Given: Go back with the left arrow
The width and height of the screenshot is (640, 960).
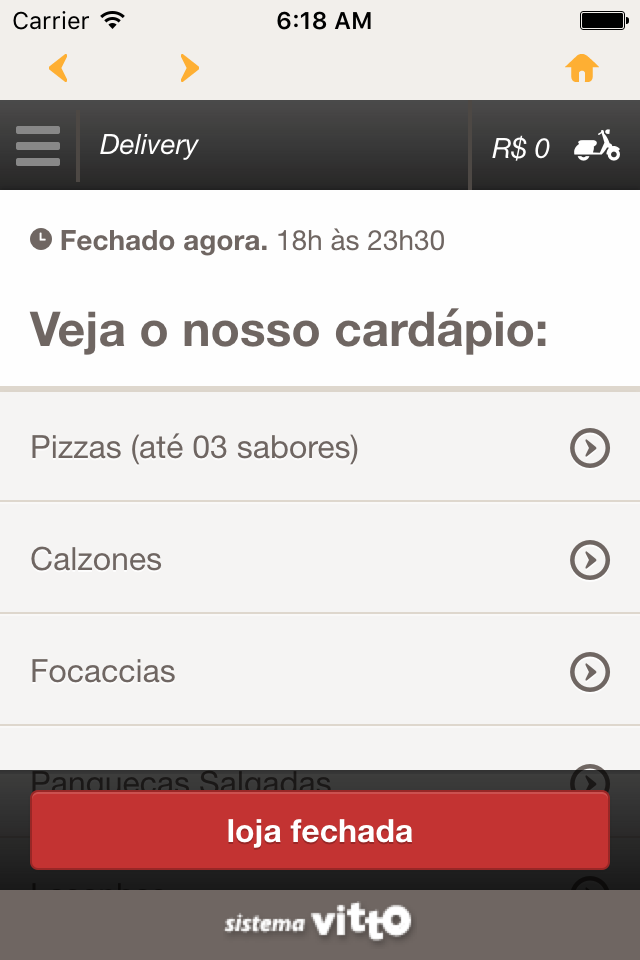Looking at the screenshot, I should (58, 68).
